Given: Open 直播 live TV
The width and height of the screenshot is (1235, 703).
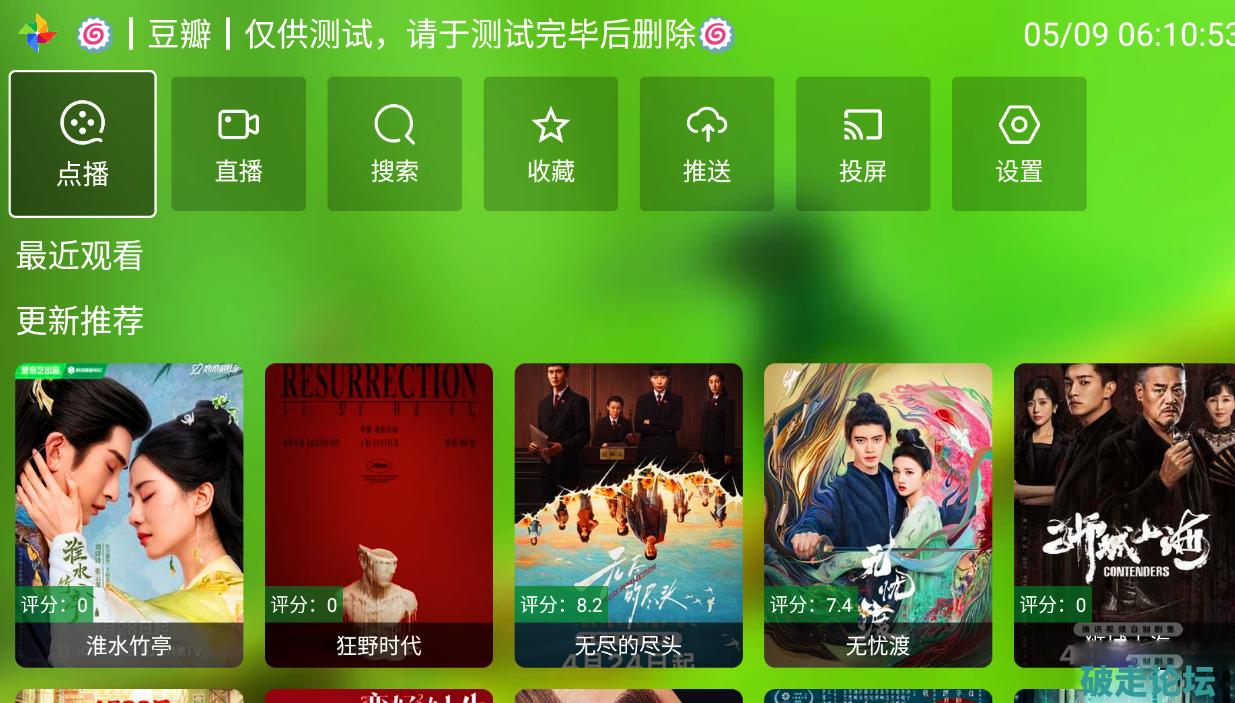Looking at the screenshot, I should pyautogui.click(x=238, y=144).
